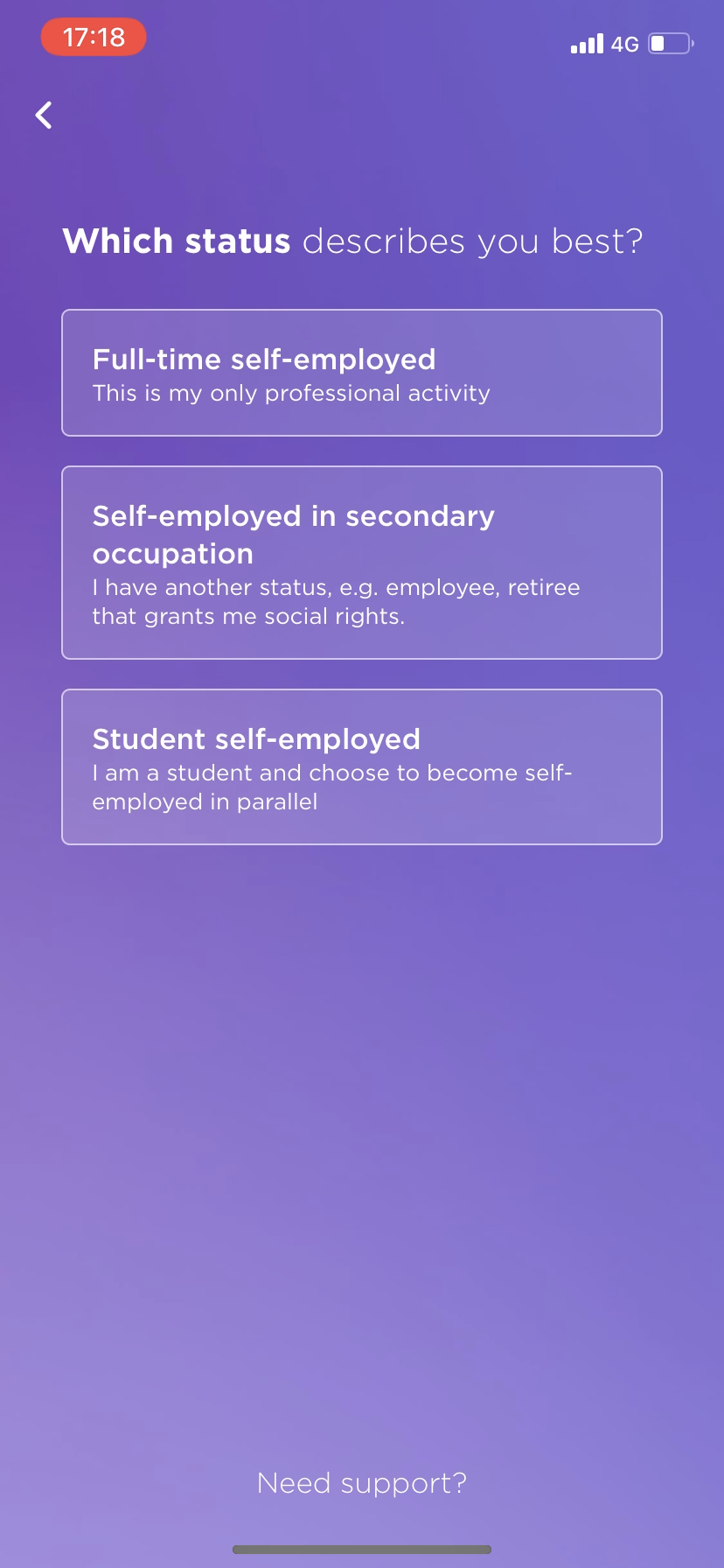Tap Need support? at the bottom
Screen dimensions: 724x1568
click(x=362, y=1483)
